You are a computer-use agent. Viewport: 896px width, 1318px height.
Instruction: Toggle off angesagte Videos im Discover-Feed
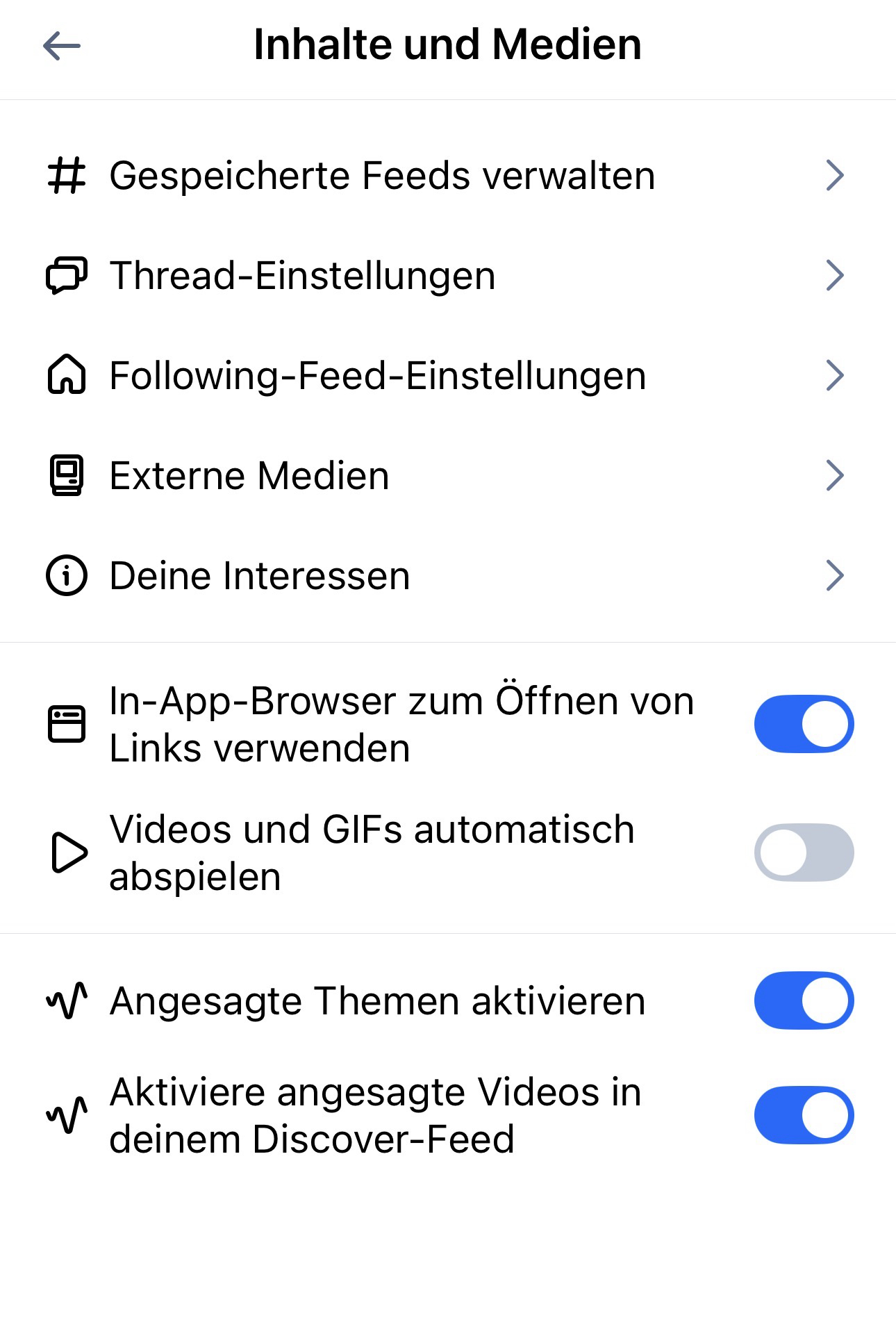coord(804,1115)
